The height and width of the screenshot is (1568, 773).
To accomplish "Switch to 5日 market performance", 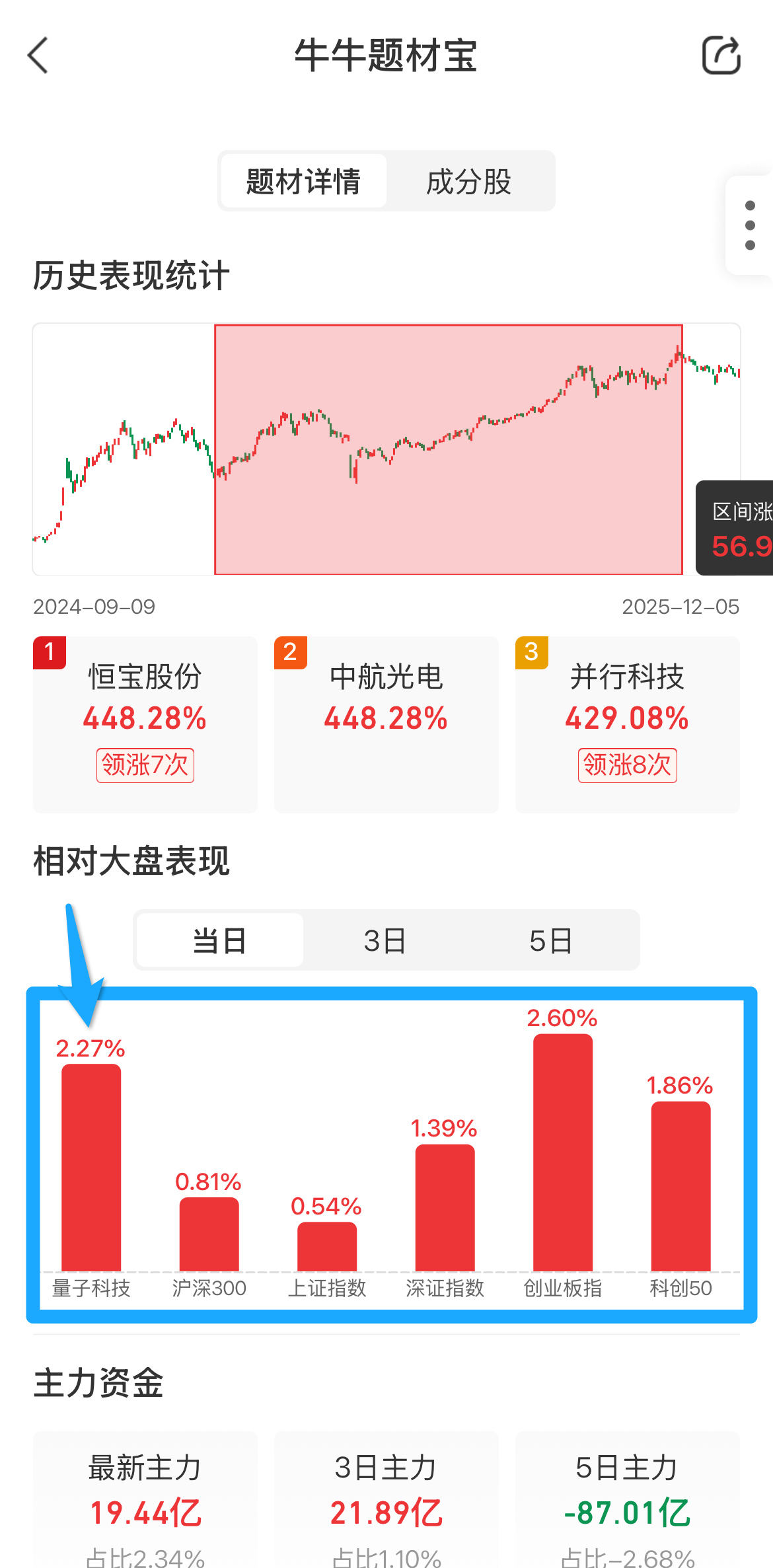I will point(551,940).
